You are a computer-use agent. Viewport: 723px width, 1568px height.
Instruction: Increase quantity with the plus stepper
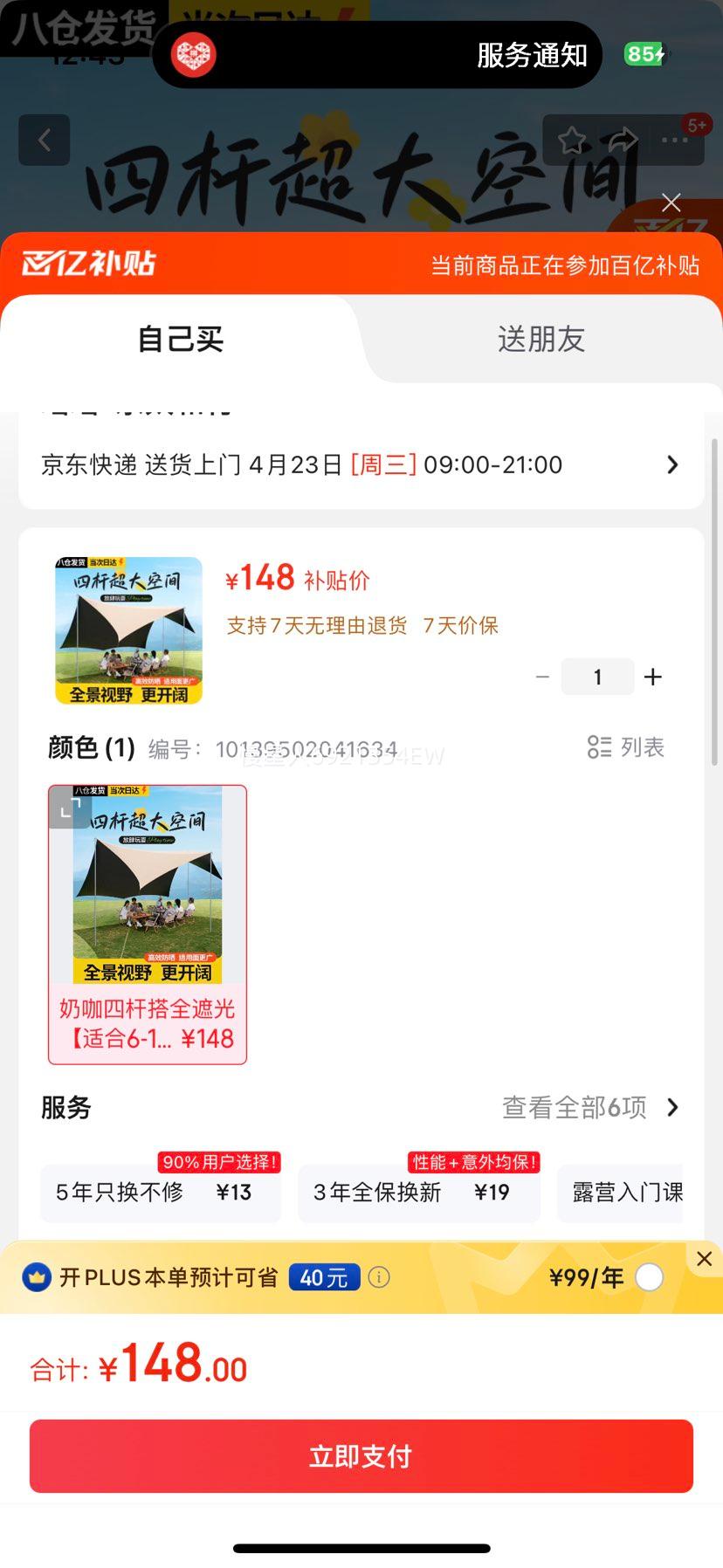pos(652,677)
